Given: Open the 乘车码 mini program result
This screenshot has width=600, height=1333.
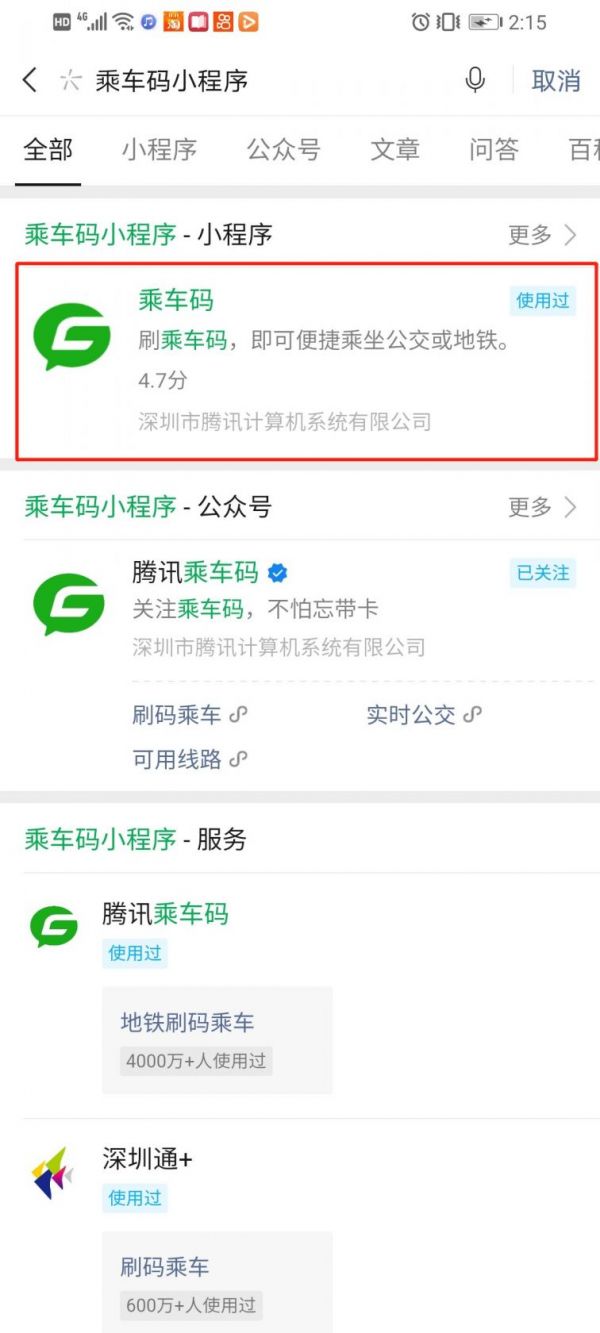Looking at the screenshot, I should coord(307,359).
